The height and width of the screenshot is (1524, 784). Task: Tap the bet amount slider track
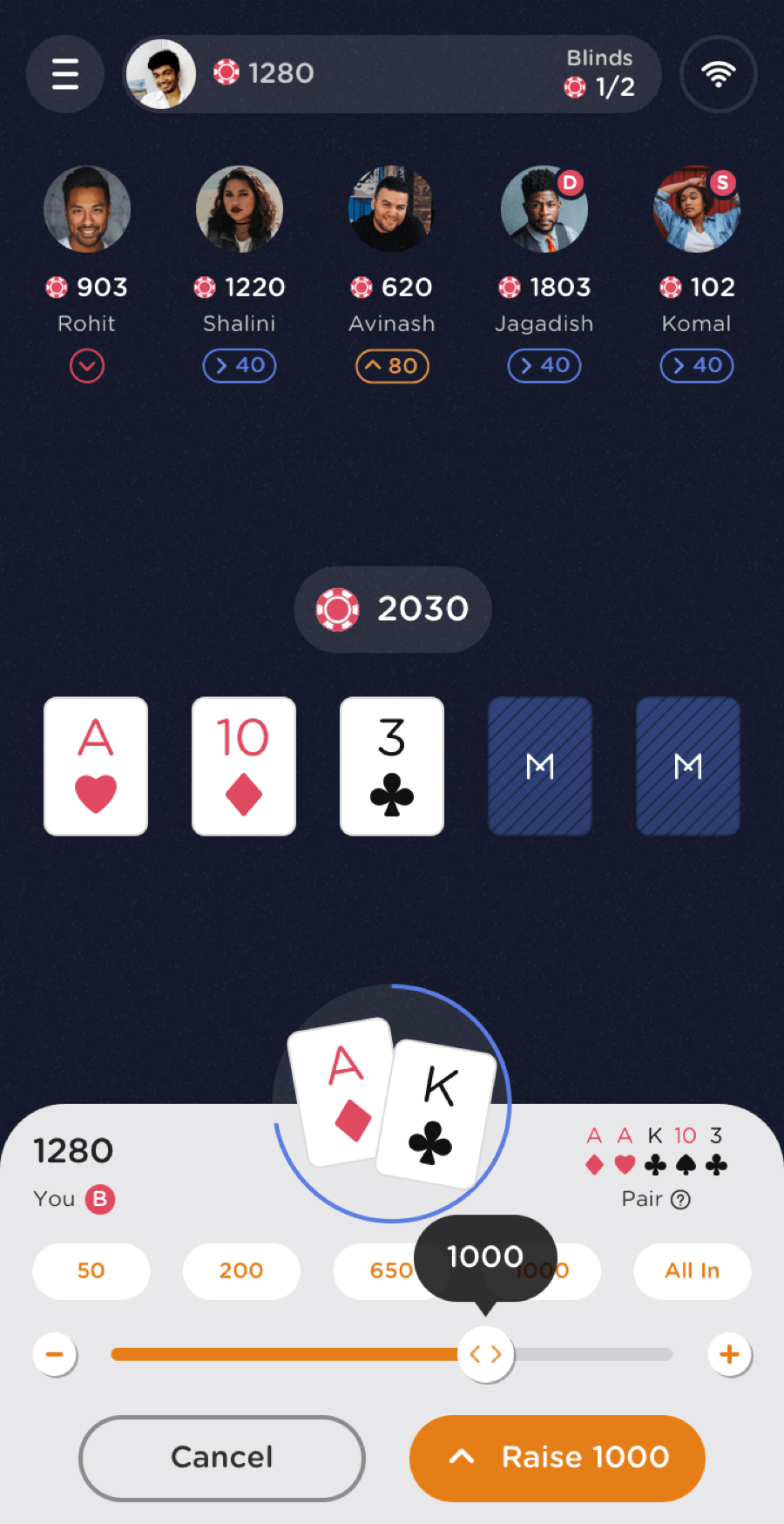[592, 1354]
